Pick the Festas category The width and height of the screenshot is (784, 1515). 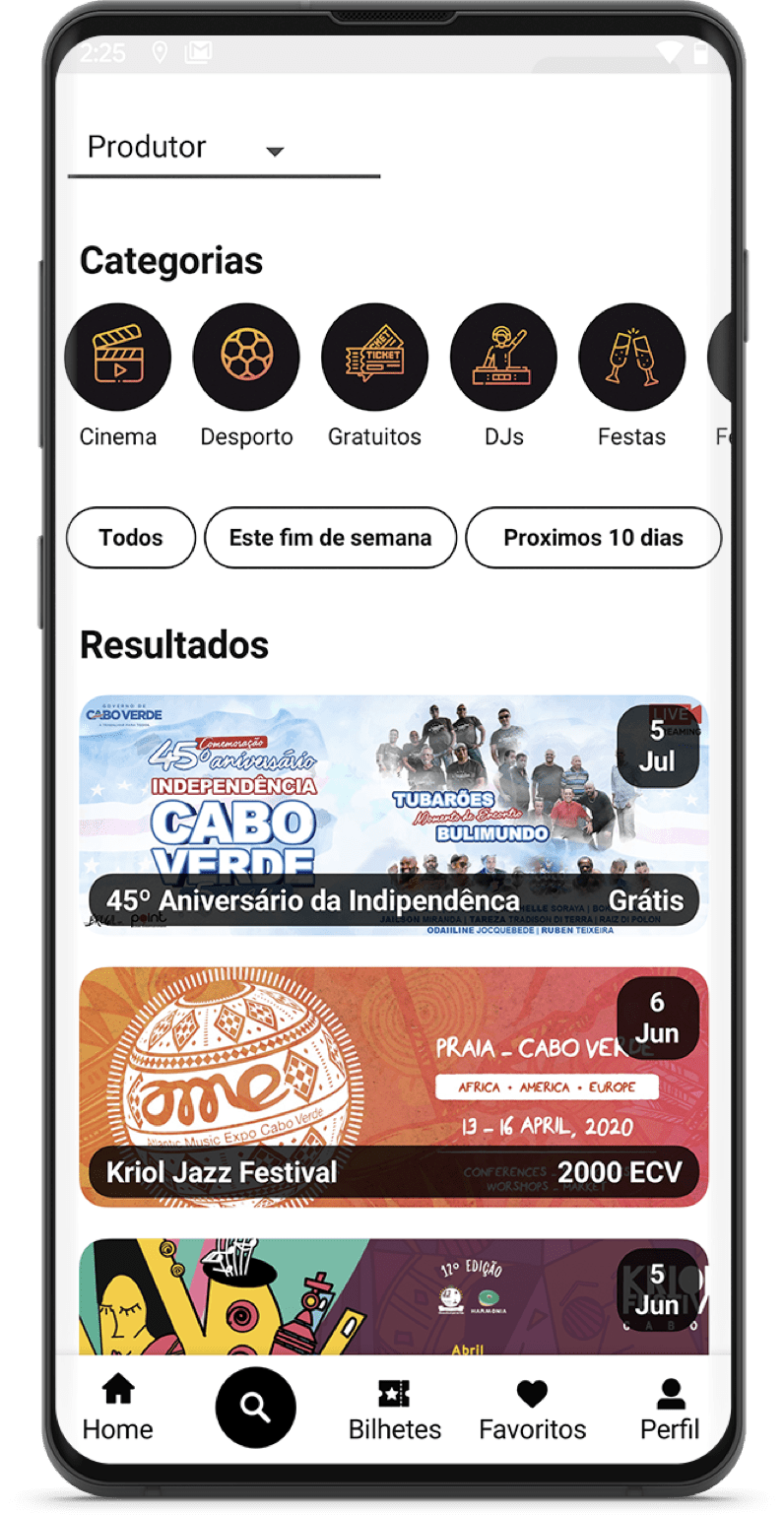tap(631, 358)
